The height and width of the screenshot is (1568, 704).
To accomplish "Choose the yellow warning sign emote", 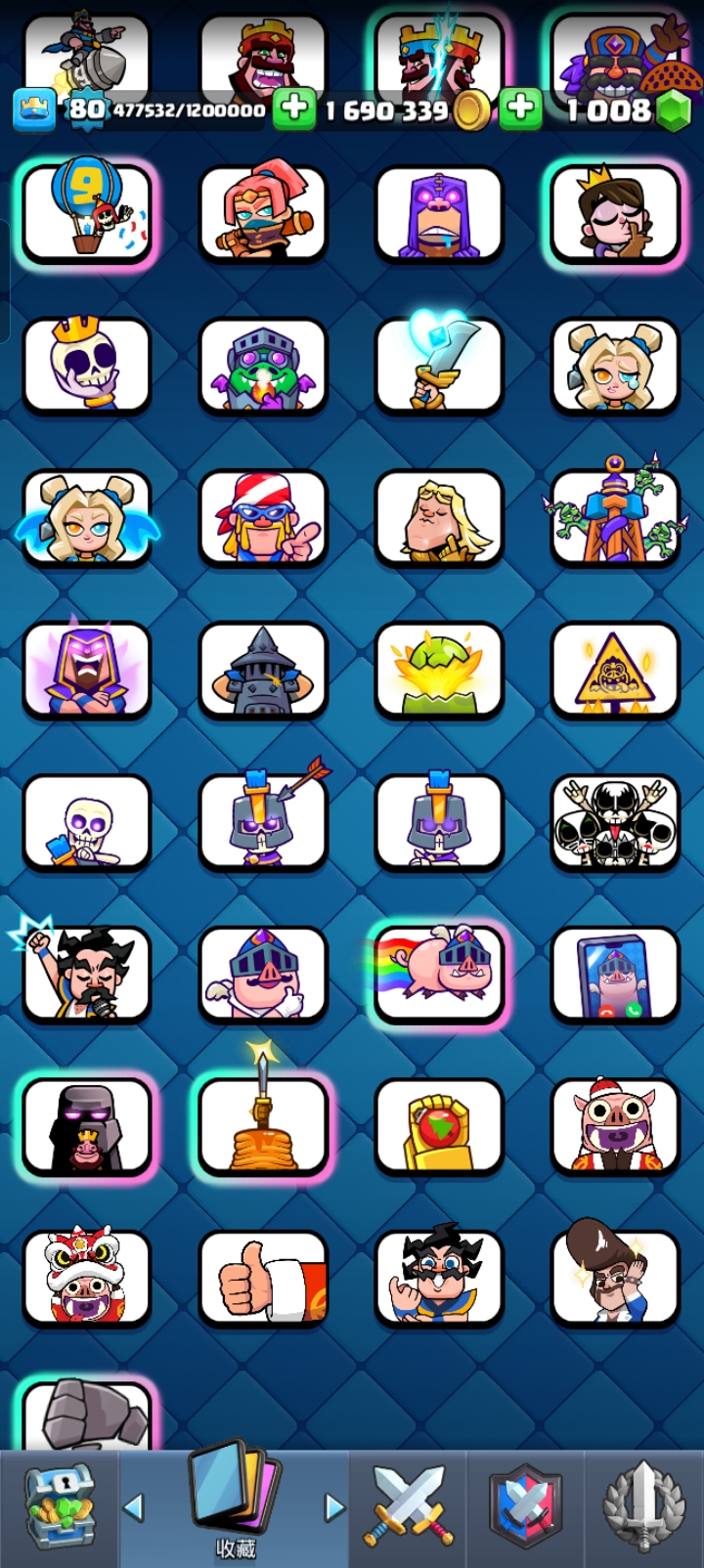I will pyautogui.click(x=615, y=670).
